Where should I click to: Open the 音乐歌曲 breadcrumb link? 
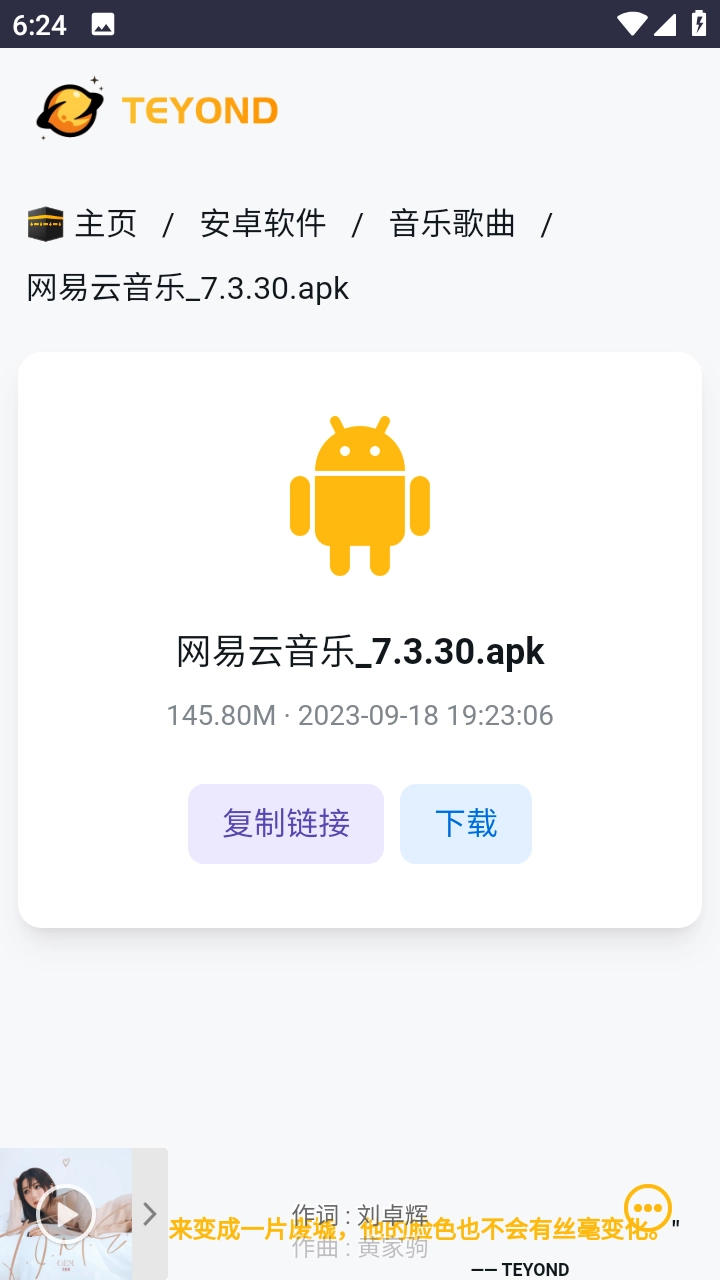[452, 224]
